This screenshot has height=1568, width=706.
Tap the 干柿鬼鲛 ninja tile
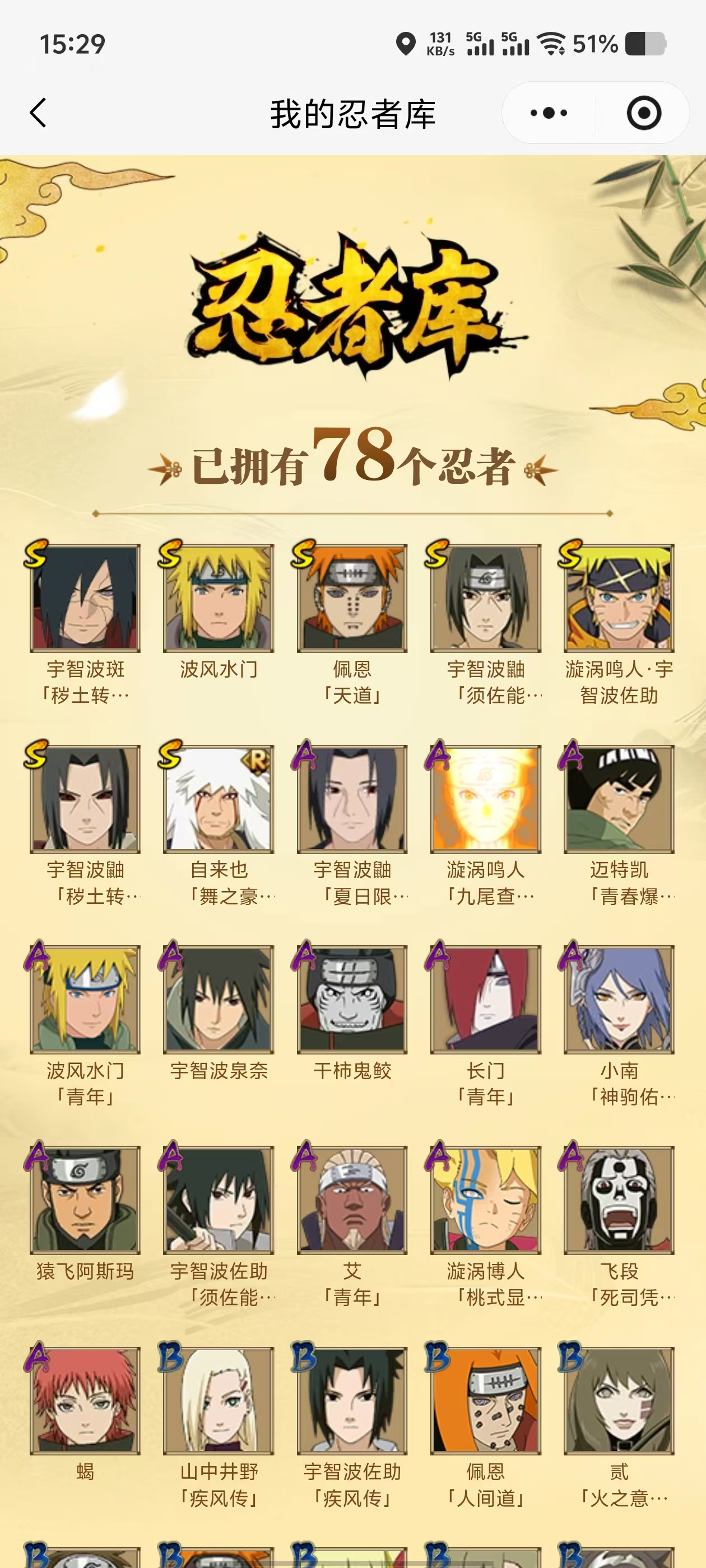click(352, 1000)
